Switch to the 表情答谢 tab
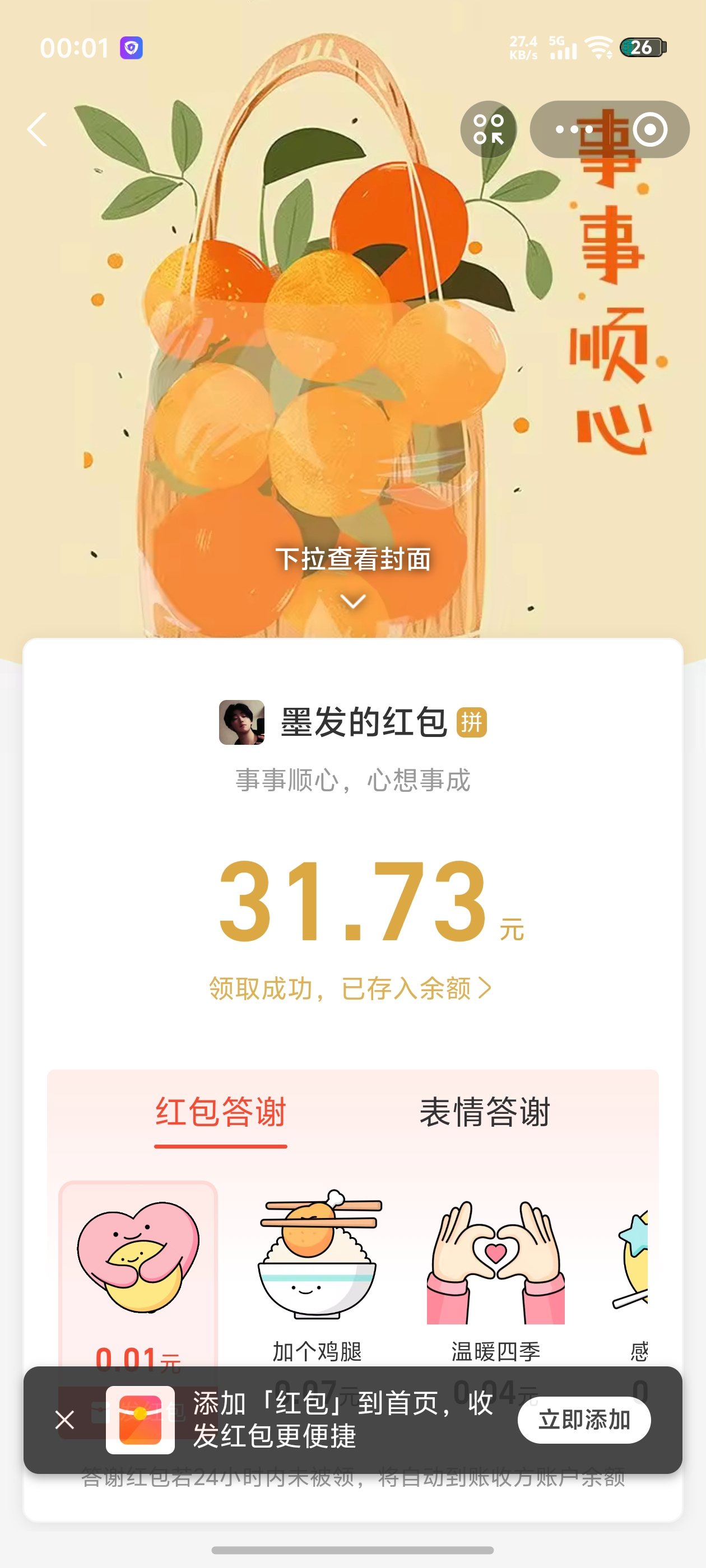 coord(485,1113)
